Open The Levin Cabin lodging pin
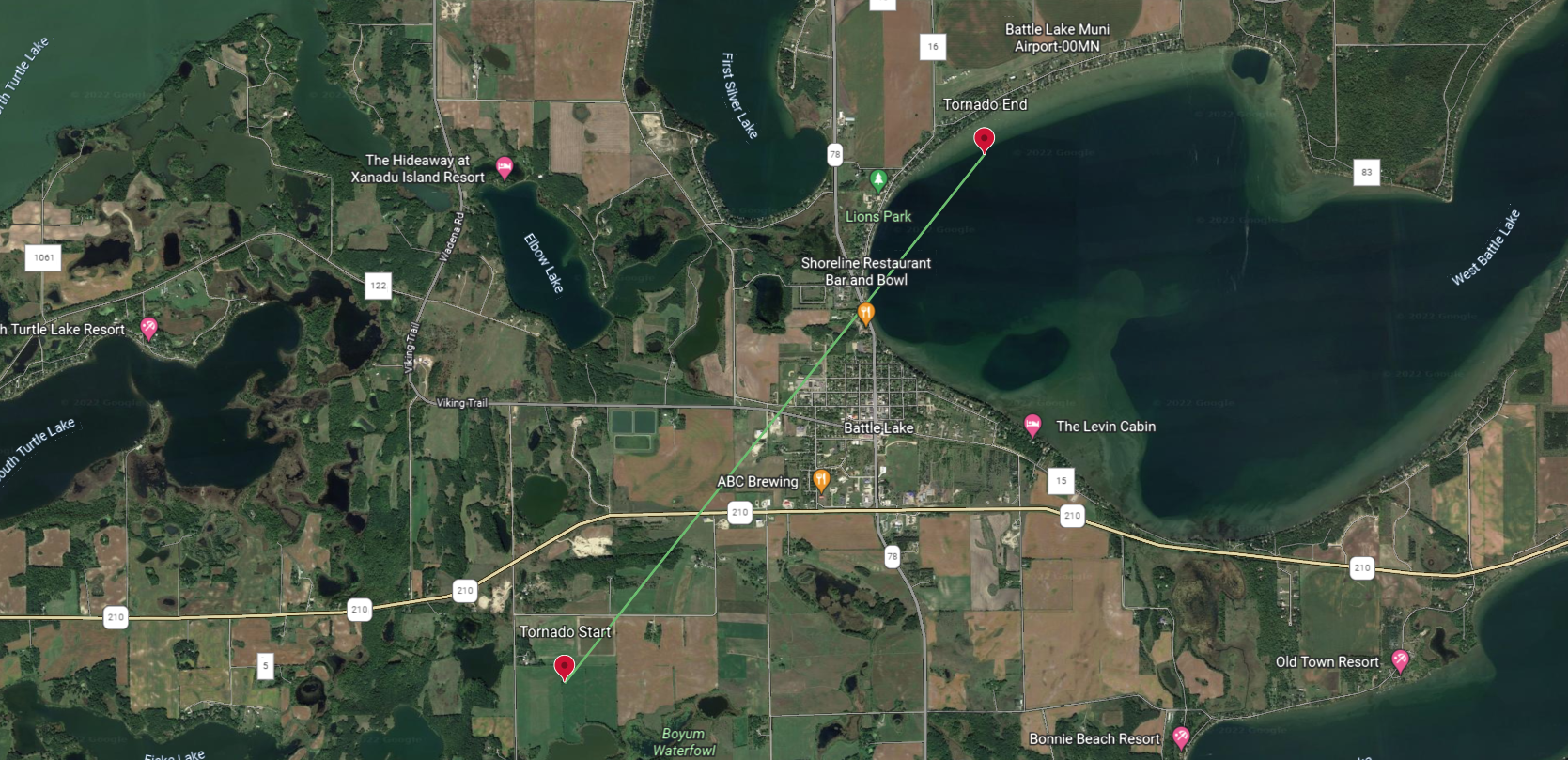The width and height of the screenshot is (1568, 760). point(1032,426)
